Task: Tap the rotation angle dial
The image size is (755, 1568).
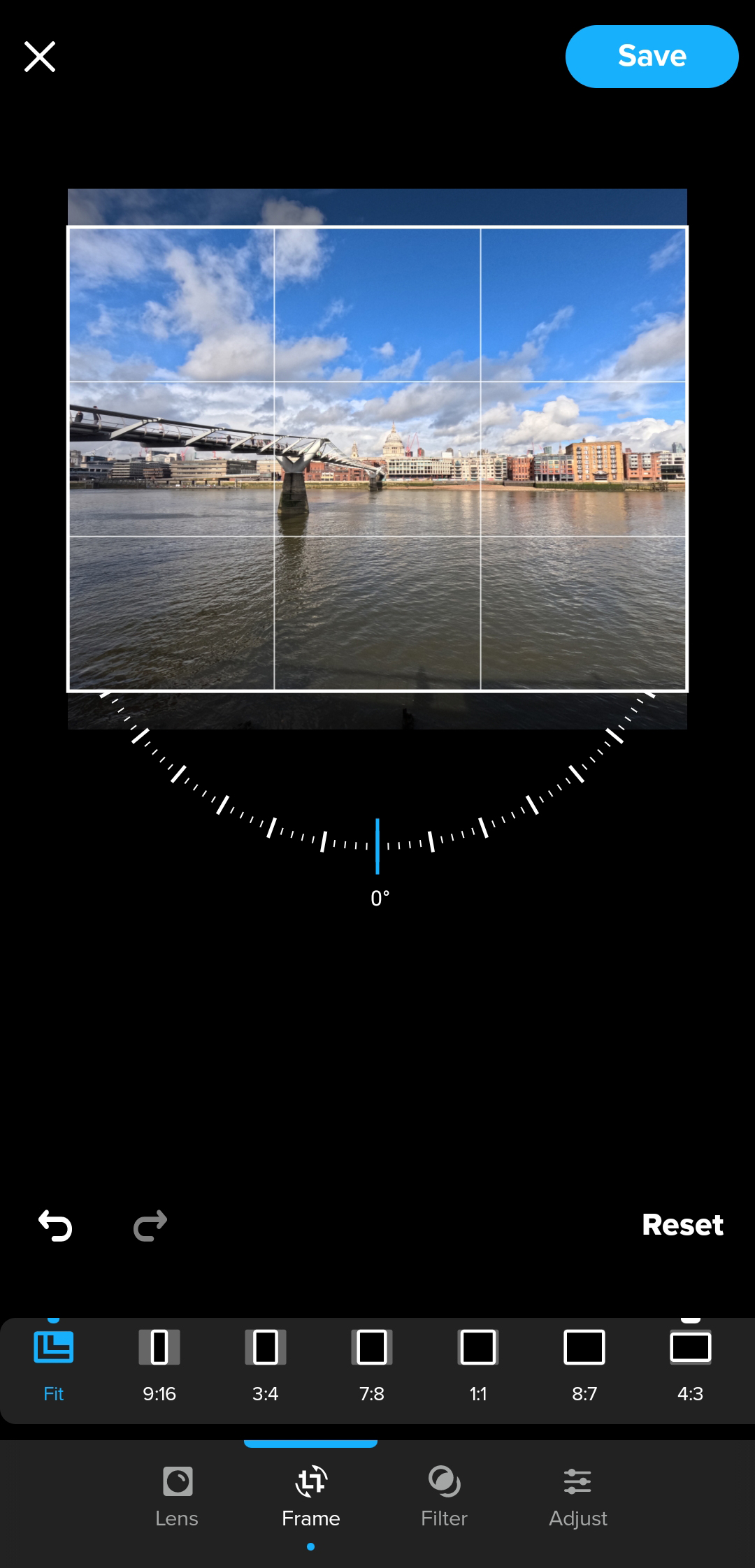Action: click(x=377, y=839)
